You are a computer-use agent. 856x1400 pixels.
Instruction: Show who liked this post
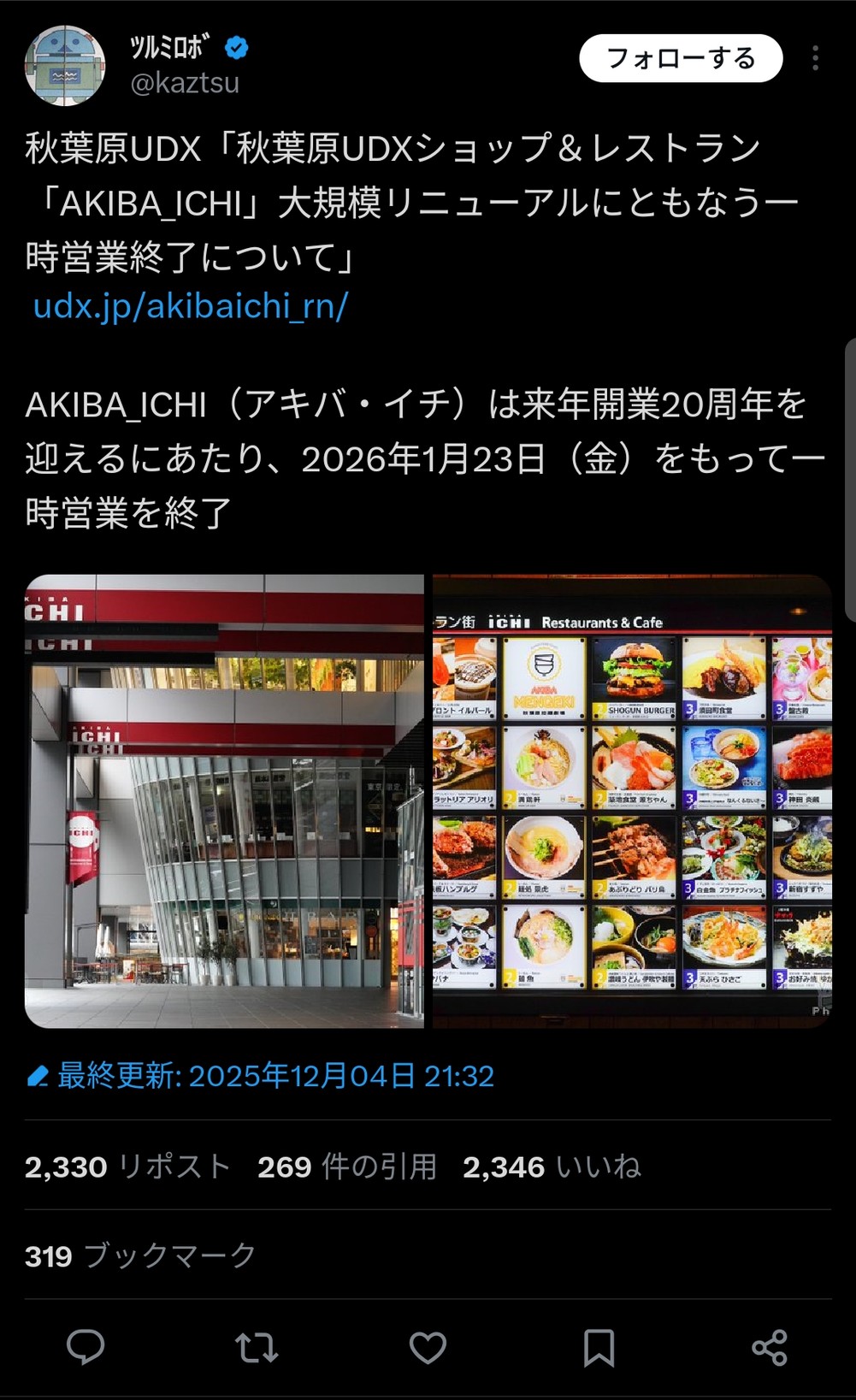click(552, 1167)
